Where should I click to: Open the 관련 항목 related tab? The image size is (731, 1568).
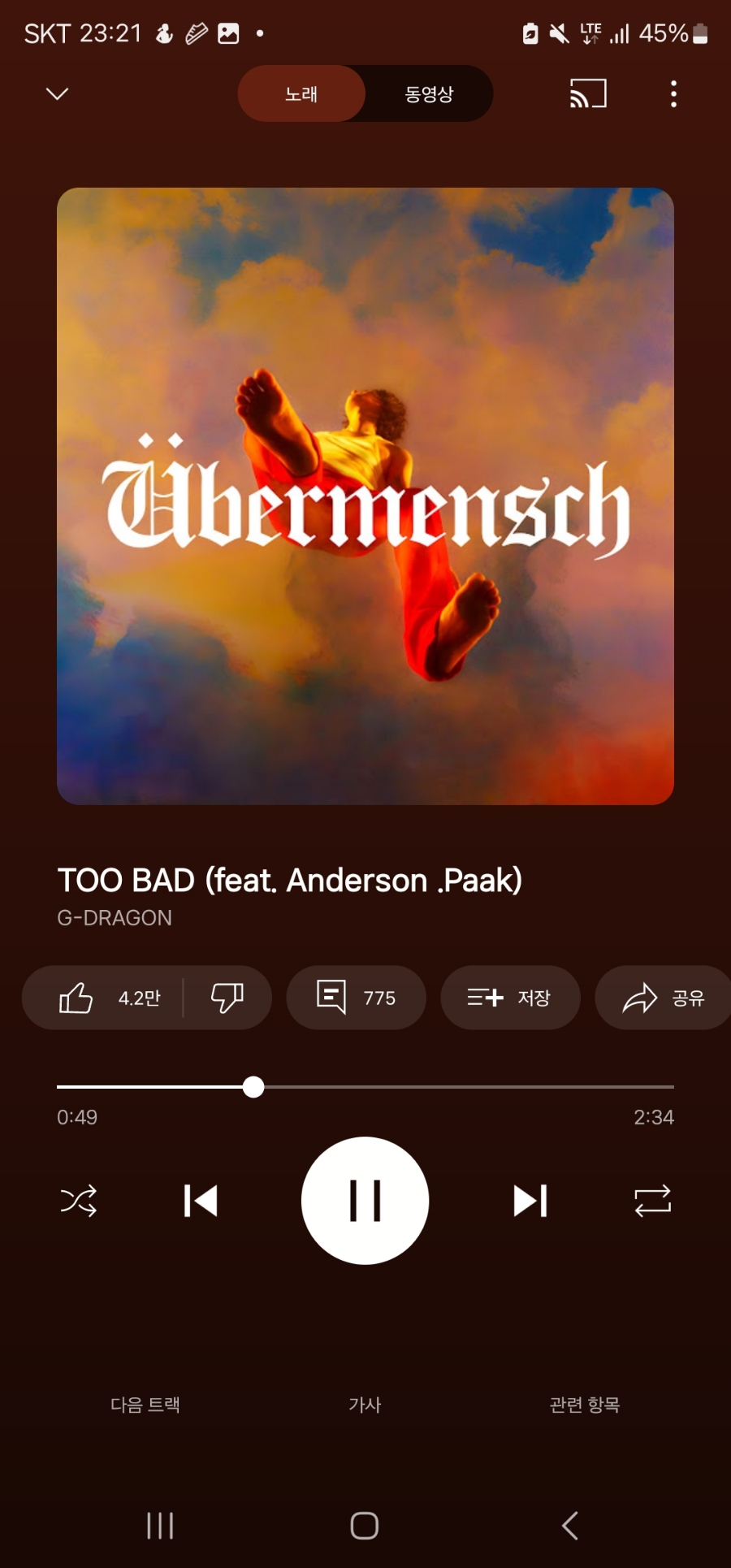click(x=585, y=1404)
